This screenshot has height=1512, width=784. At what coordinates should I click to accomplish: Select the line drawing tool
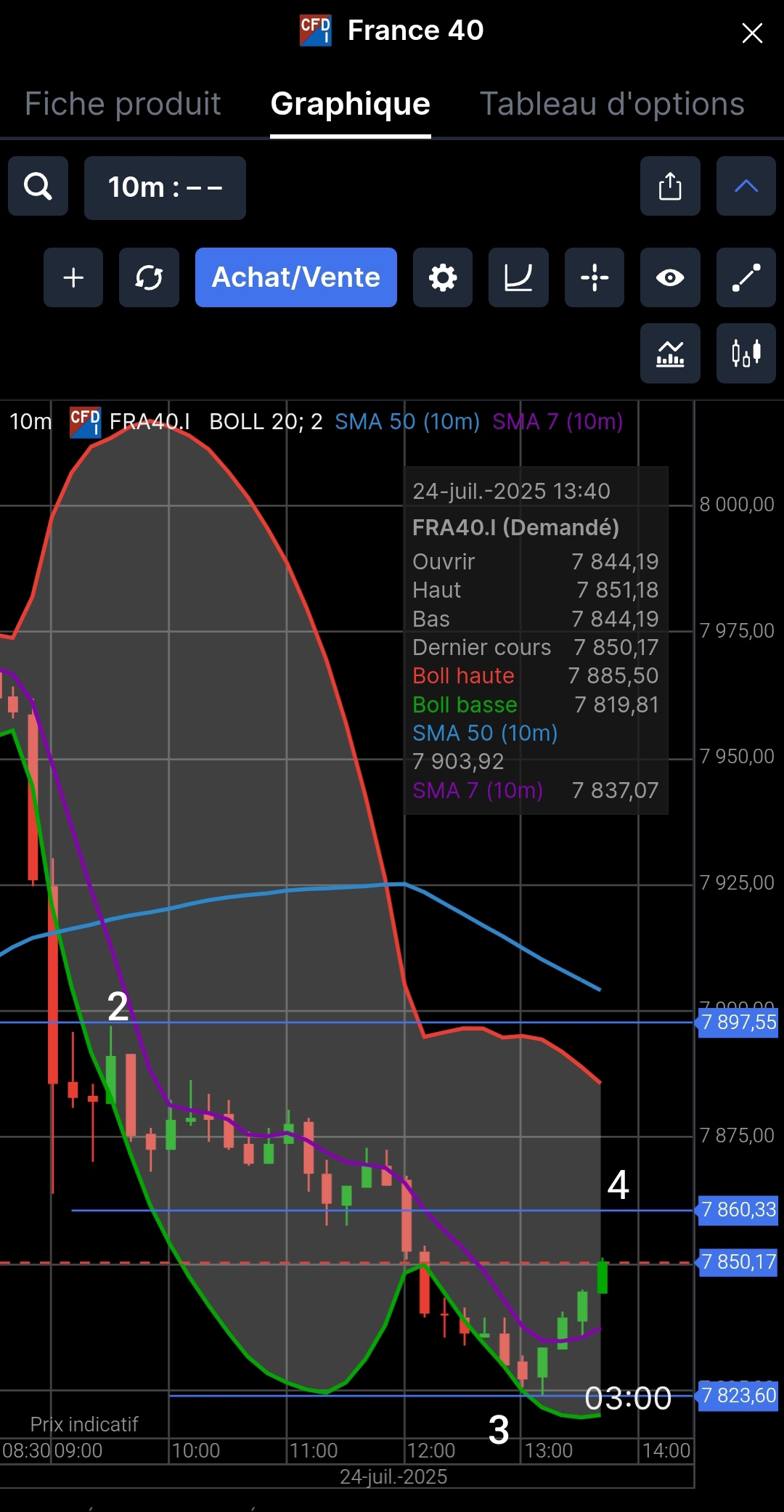(746, 277)
